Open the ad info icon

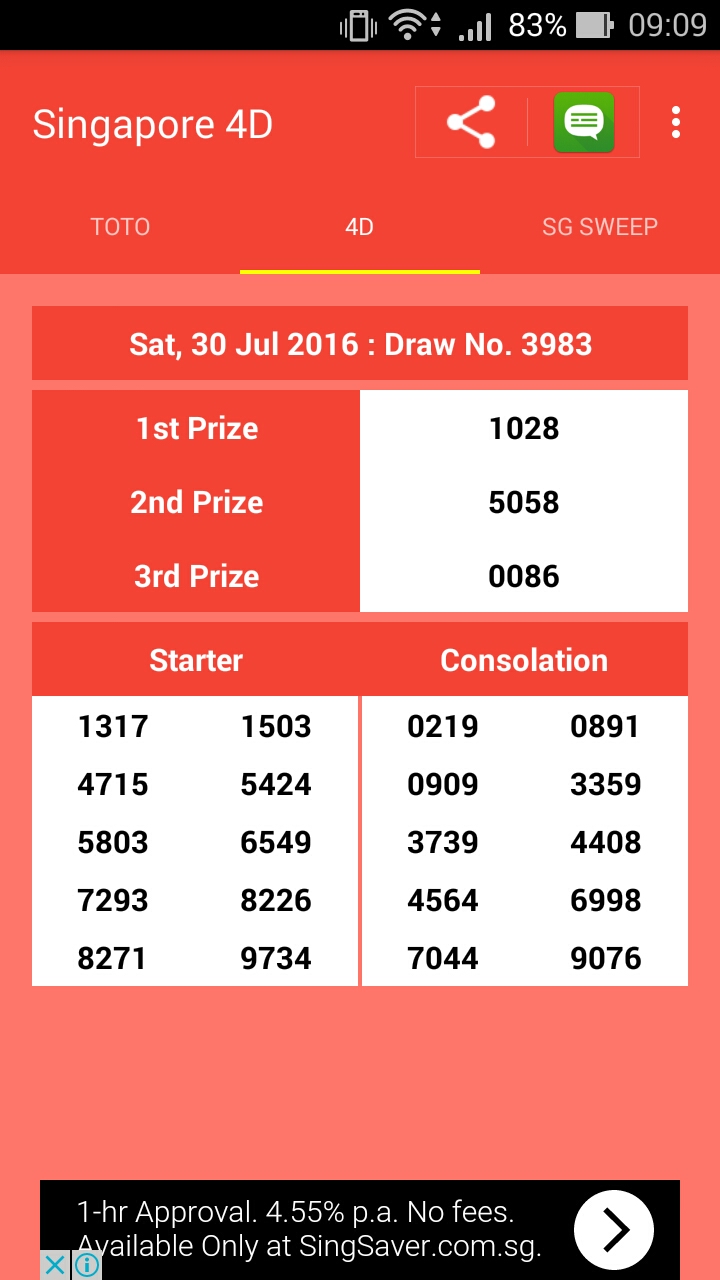coord(87,1265)
